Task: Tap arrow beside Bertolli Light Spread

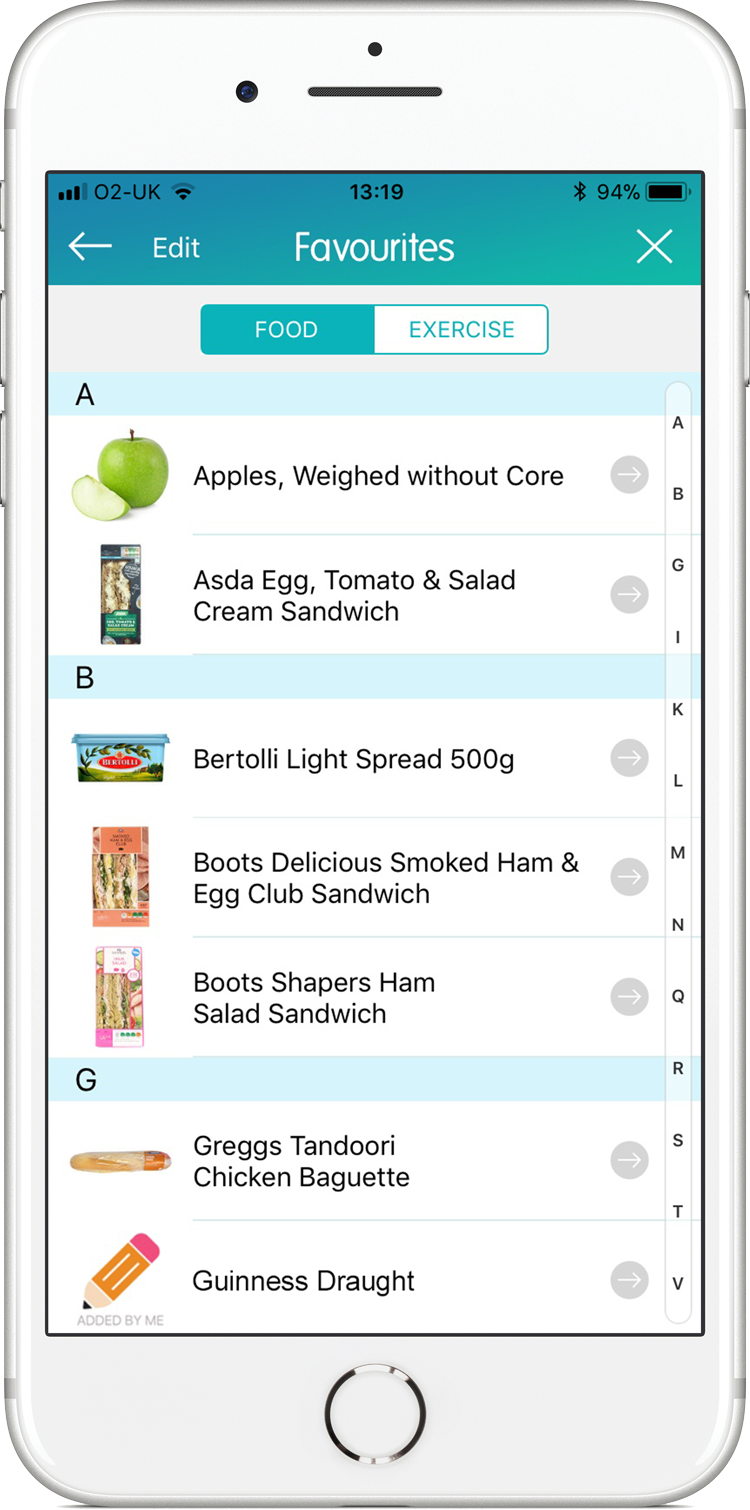Action: (629, 758)
